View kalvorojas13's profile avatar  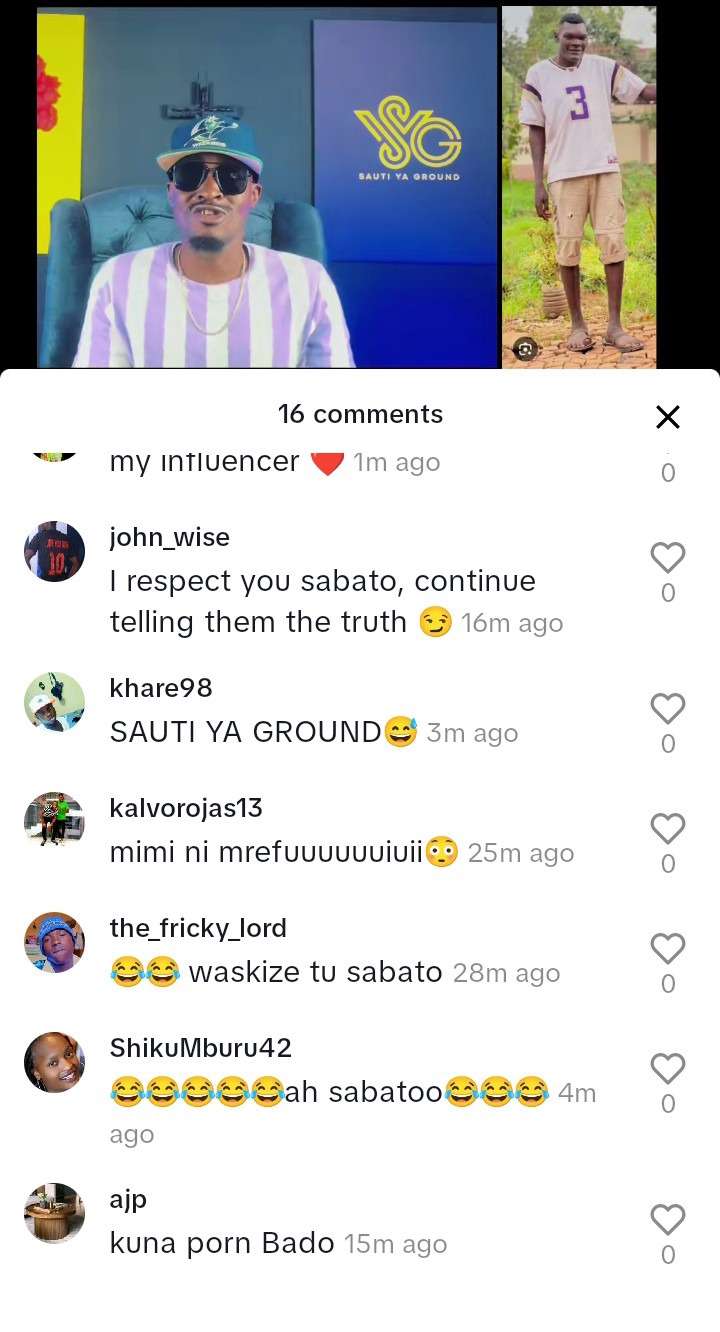tap(54, 822)
